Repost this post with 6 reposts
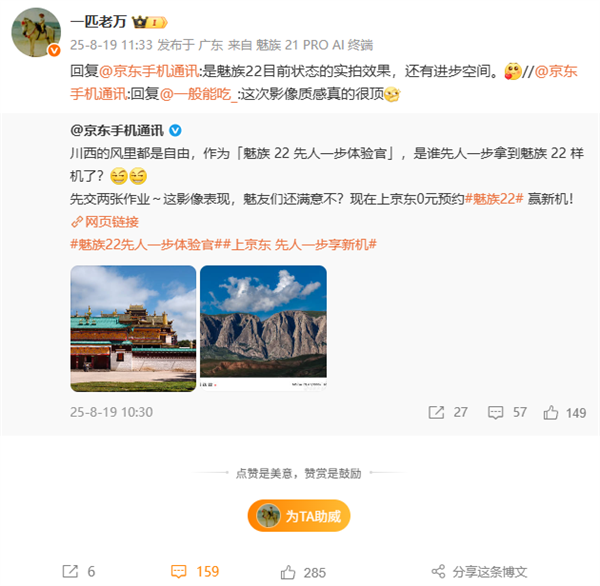This screenshot has width=600, height=586. pyautogui.click(x=78, y=572)
